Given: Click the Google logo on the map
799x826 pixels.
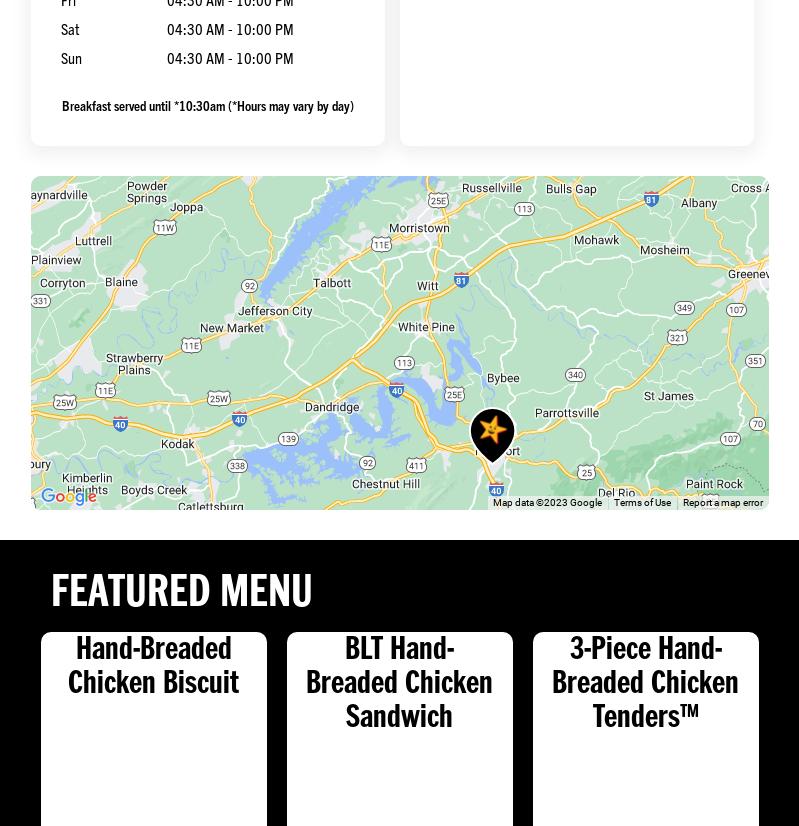Looking at the screenshot, I should pyautogui.click(x=68, y=497).
